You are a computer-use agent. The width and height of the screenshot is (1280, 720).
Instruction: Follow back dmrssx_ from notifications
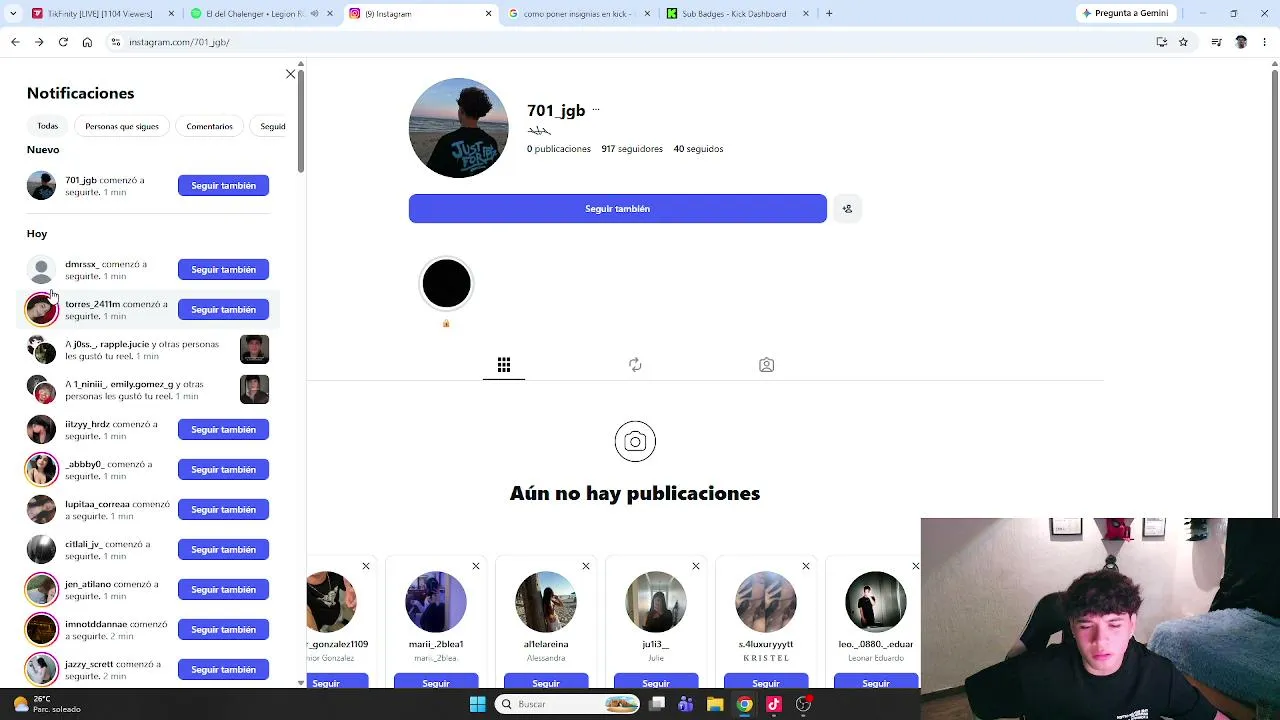click(x=223, y=269)
